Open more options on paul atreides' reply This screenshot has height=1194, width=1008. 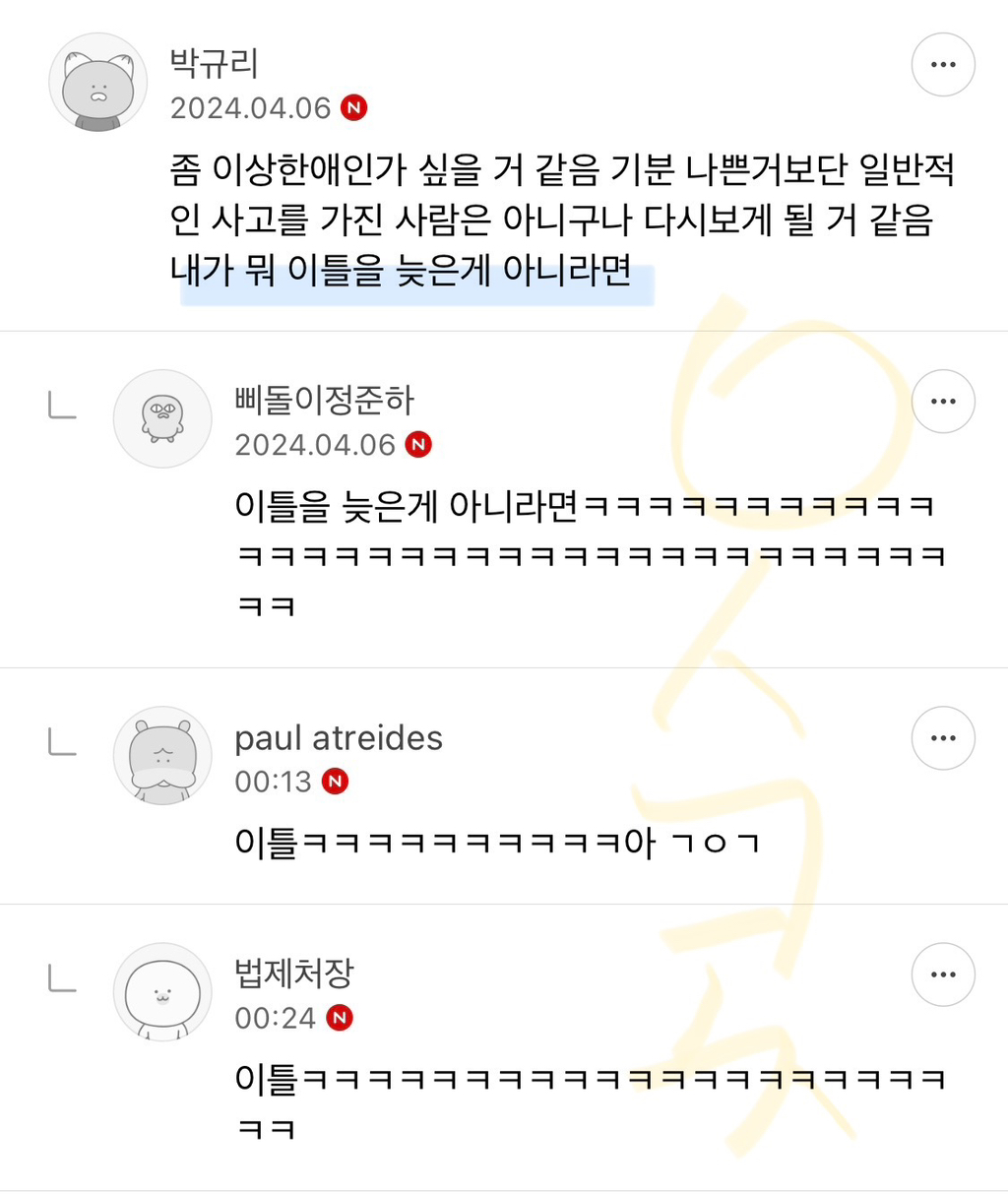pyautogui.click(x=943, y=738)
